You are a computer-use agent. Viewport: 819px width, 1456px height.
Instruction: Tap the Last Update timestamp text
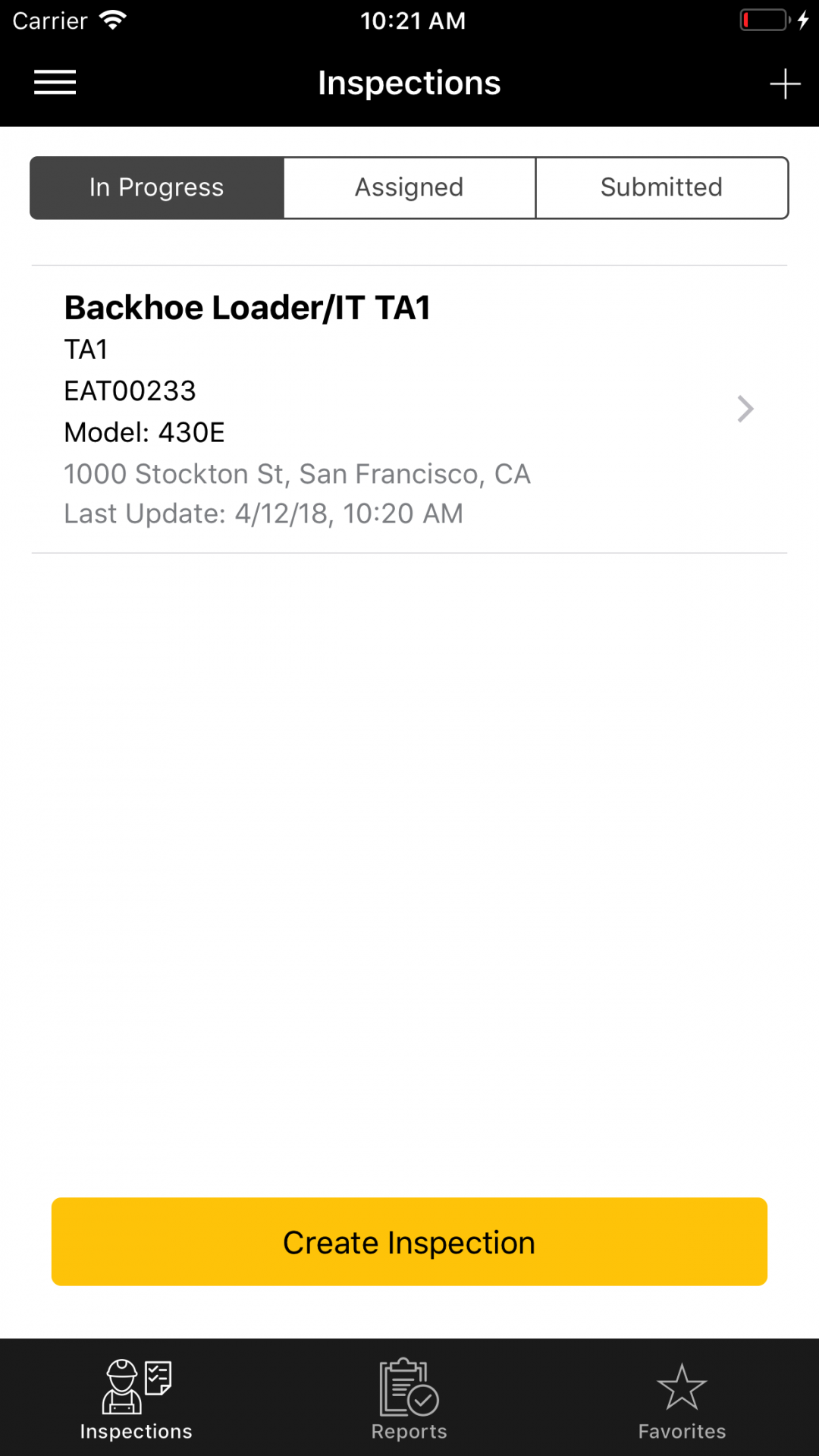(263, 513)
